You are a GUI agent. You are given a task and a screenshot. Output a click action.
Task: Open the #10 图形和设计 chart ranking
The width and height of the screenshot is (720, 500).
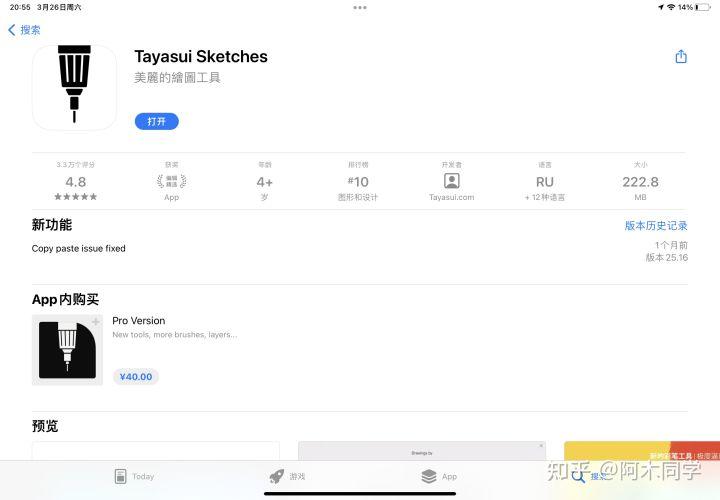(358, 182)
